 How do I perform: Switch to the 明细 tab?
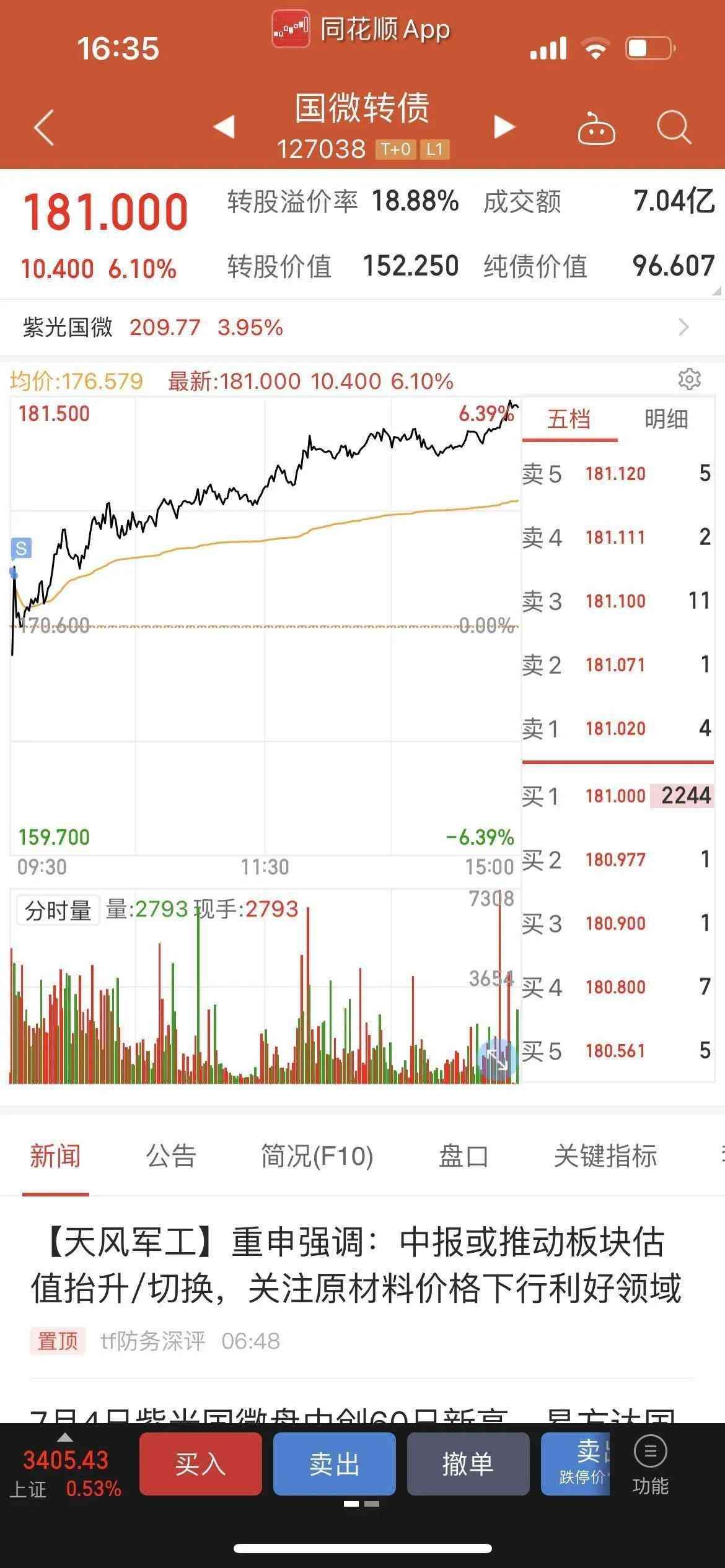[x=666, y=419]
